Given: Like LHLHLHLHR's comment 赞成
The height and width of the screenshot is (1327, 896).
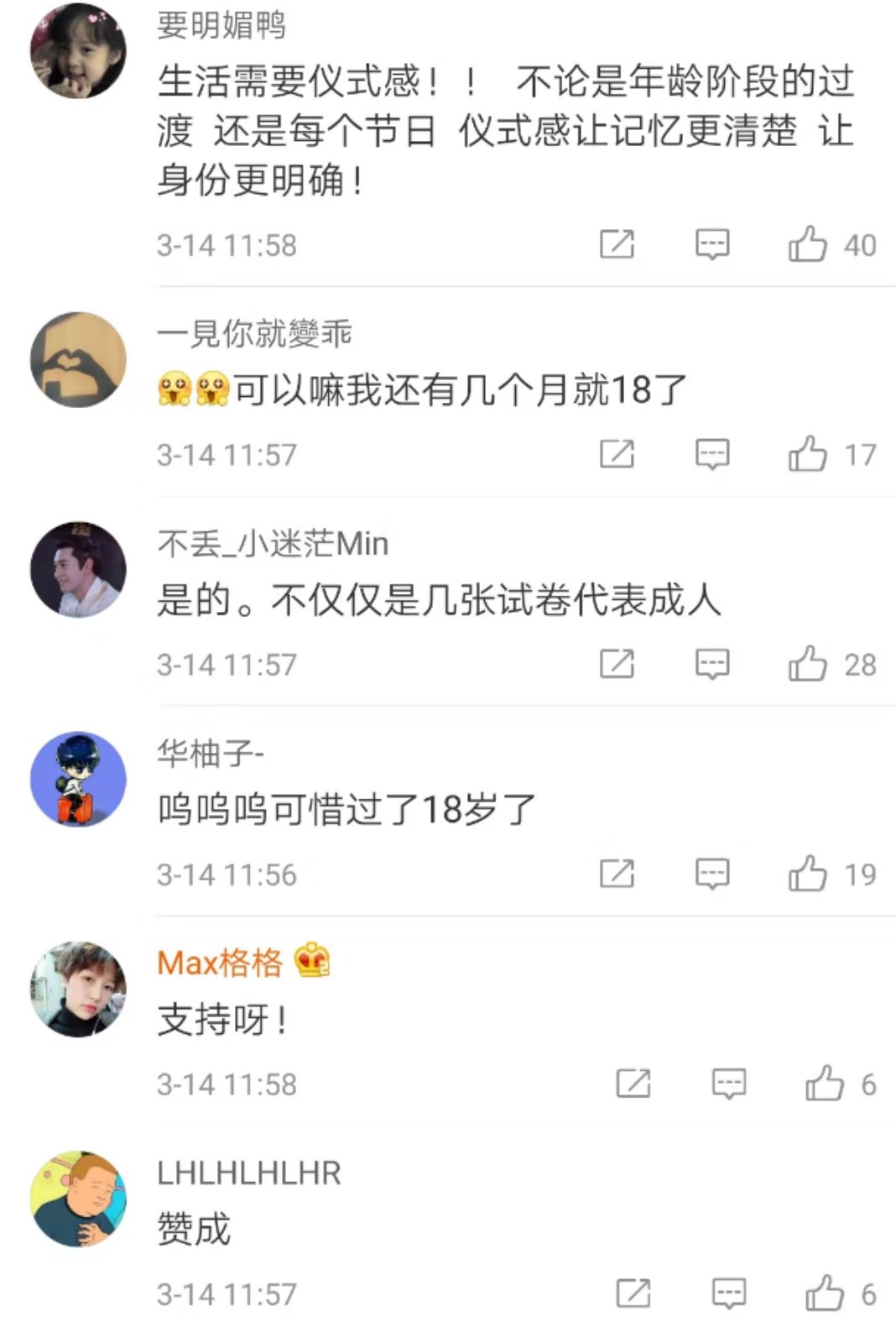Looking at the screenshot, I should click(x=824, y=1293).
